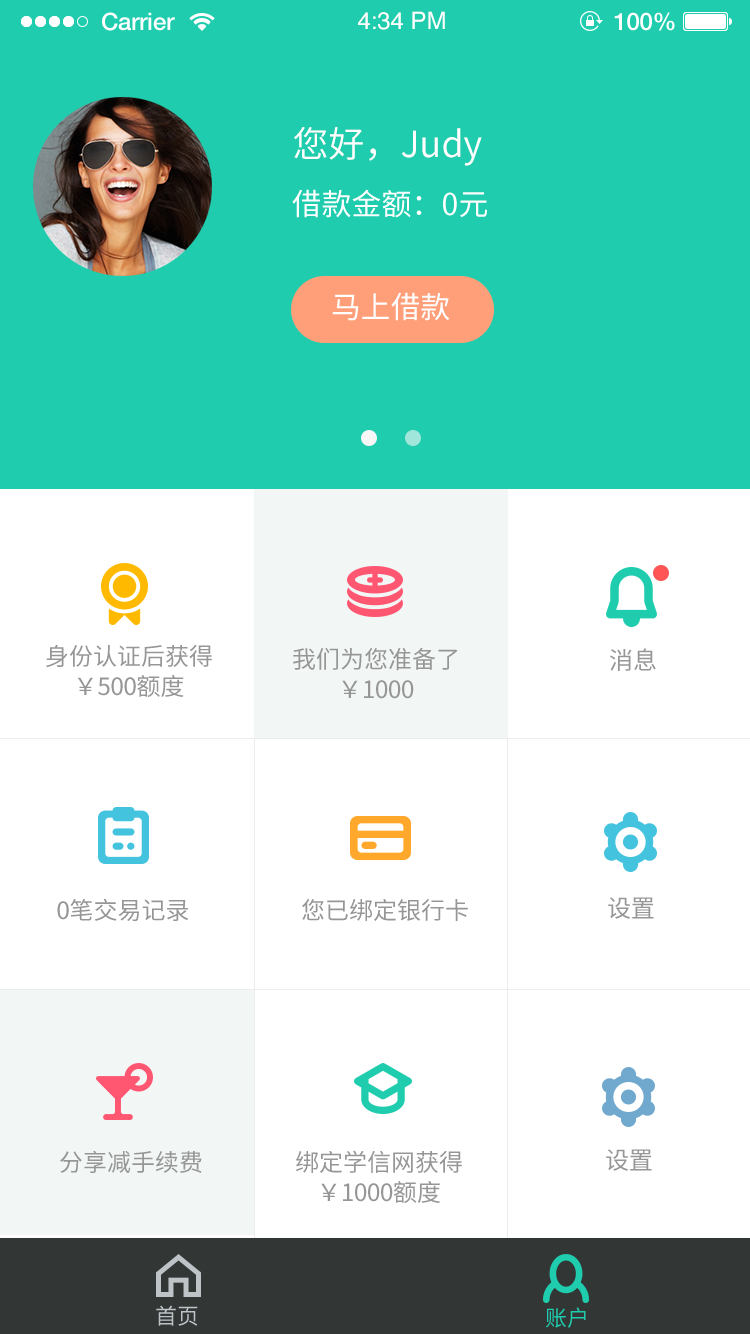Open Judy's profile avatar photo
750x1334 pixels.
(122, 186)
